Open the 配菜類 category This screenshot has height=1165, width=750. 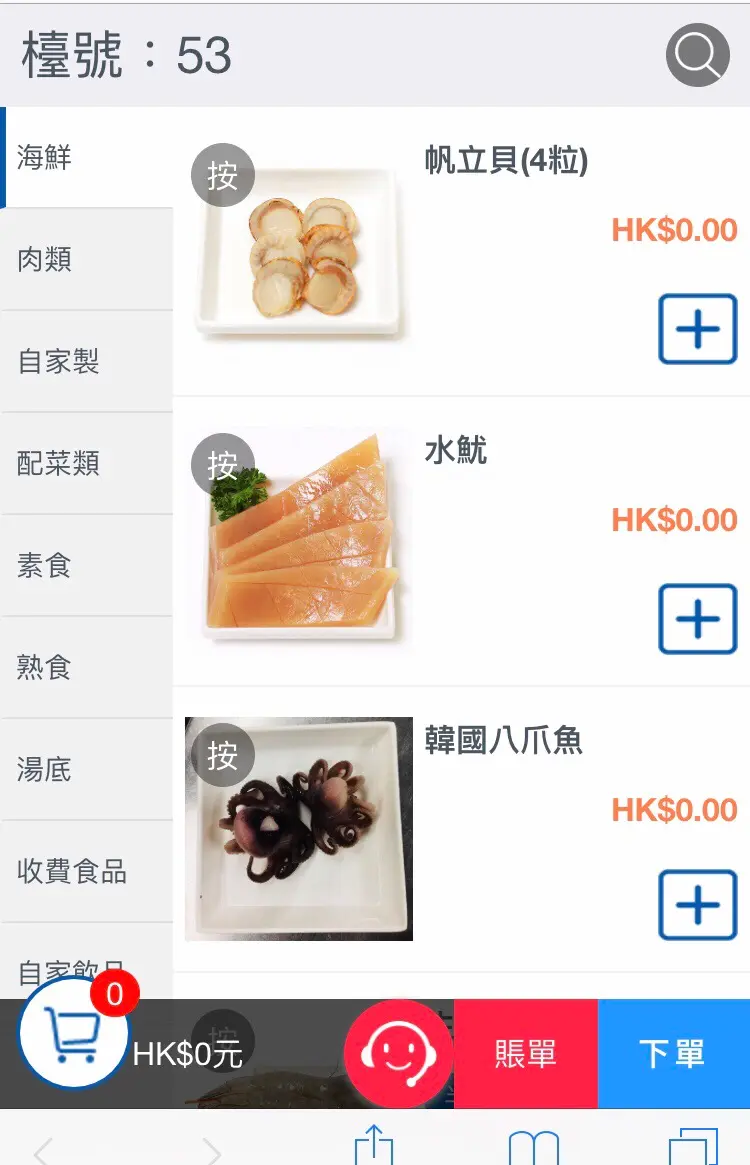pos(86,464)
